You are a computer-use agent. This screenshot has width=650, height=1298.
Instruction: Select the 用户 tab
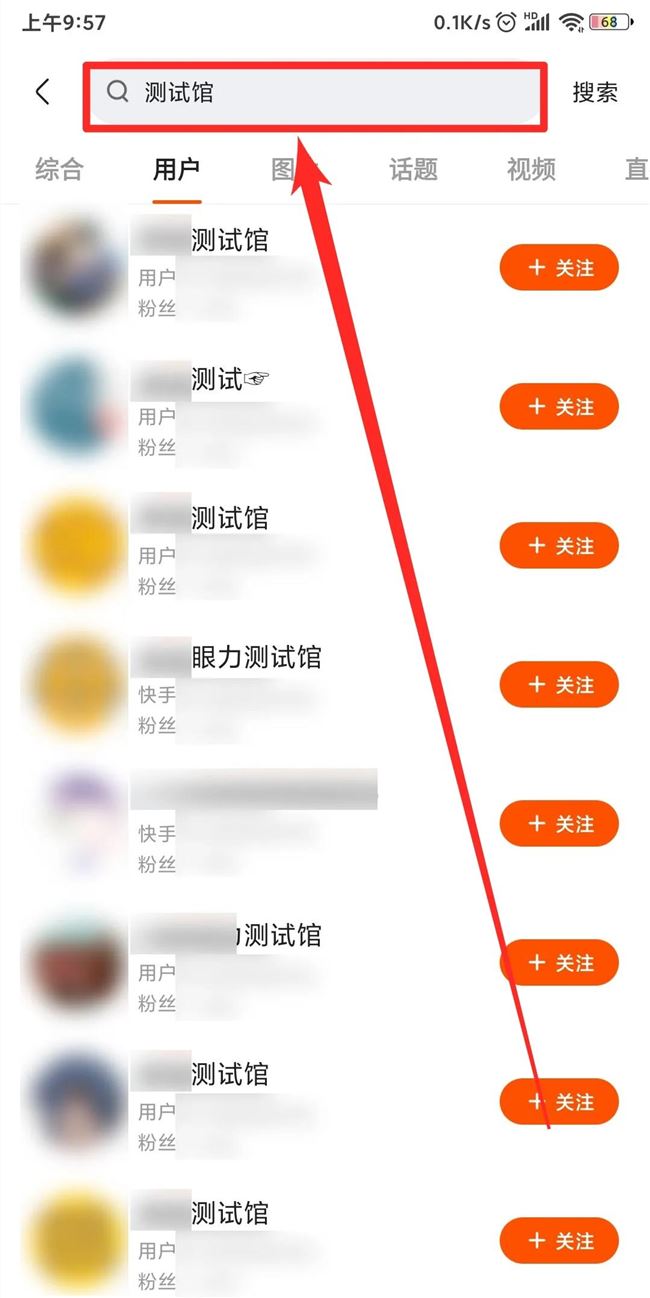(177, 169)
